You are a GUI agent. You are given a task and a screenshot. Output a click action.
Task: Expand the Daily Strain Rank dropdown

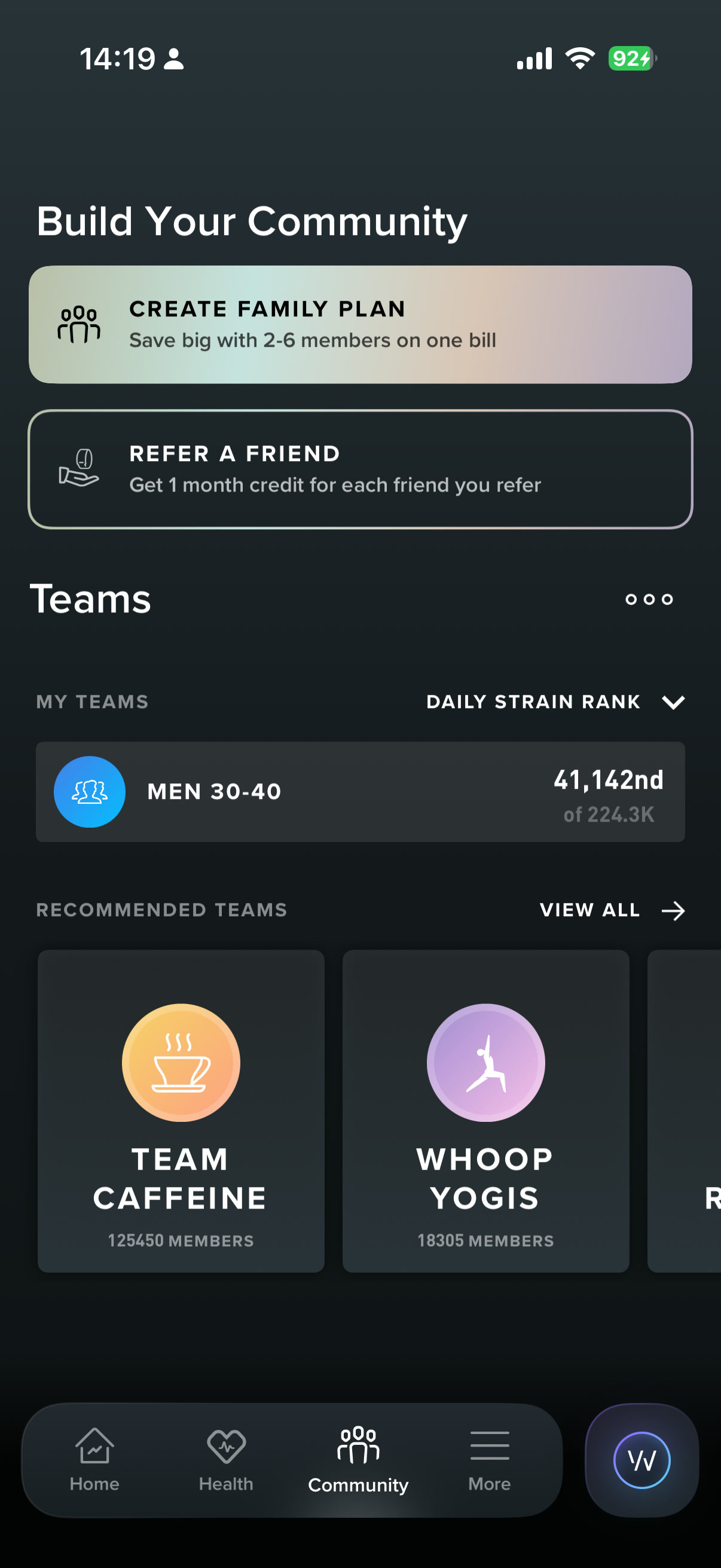555,702
